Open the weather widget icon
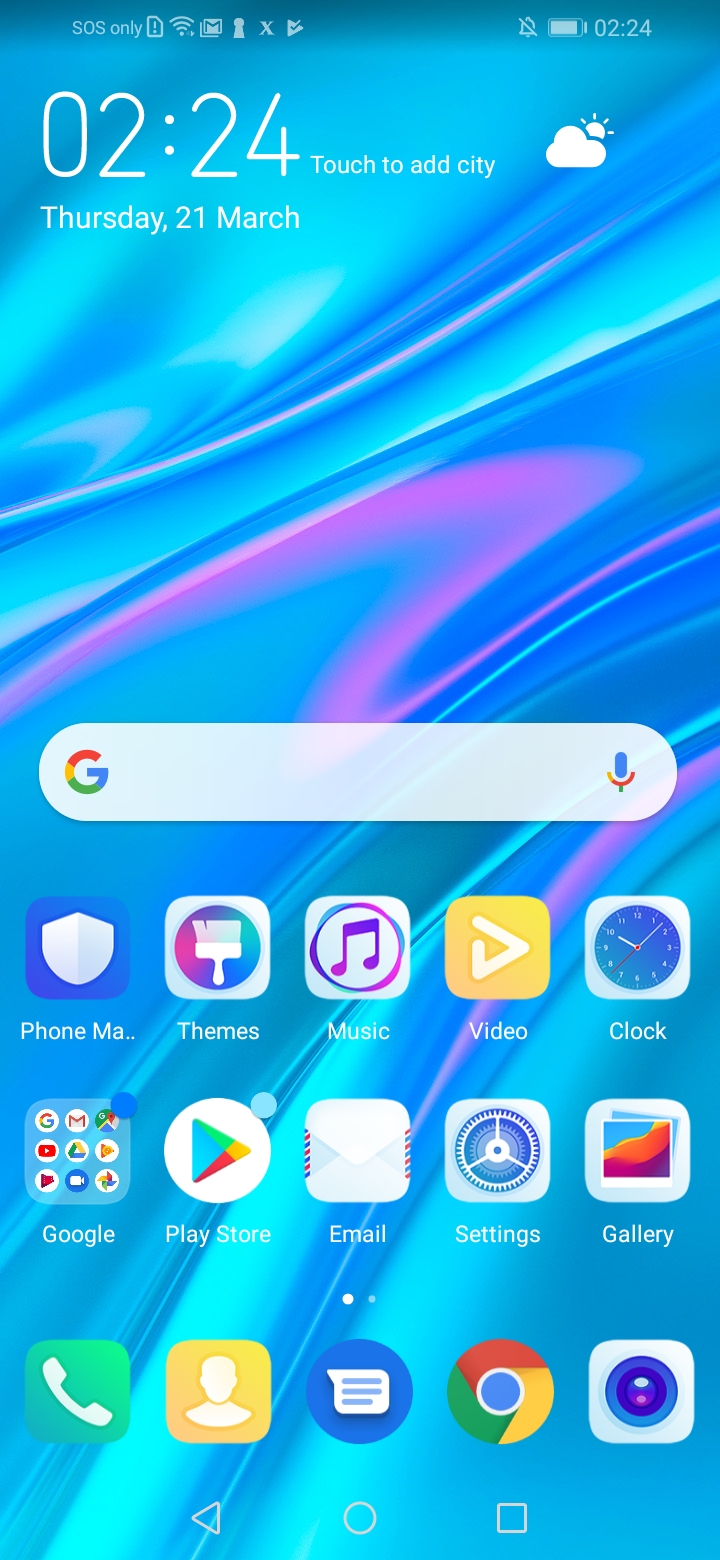This screenshot has height=1560, width=720. point(578,142)
